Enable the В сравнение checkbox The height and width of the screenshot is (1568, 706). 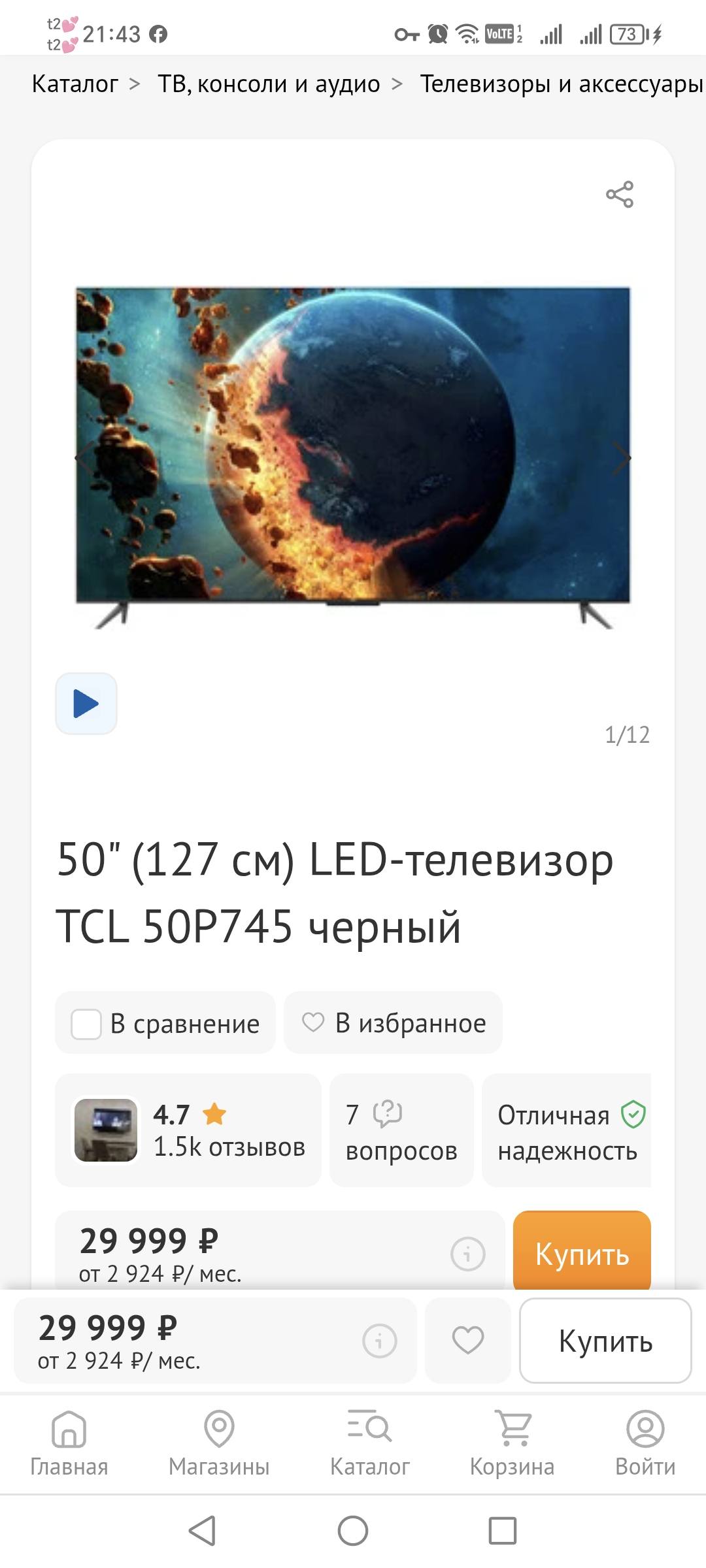click(86, 1023)
